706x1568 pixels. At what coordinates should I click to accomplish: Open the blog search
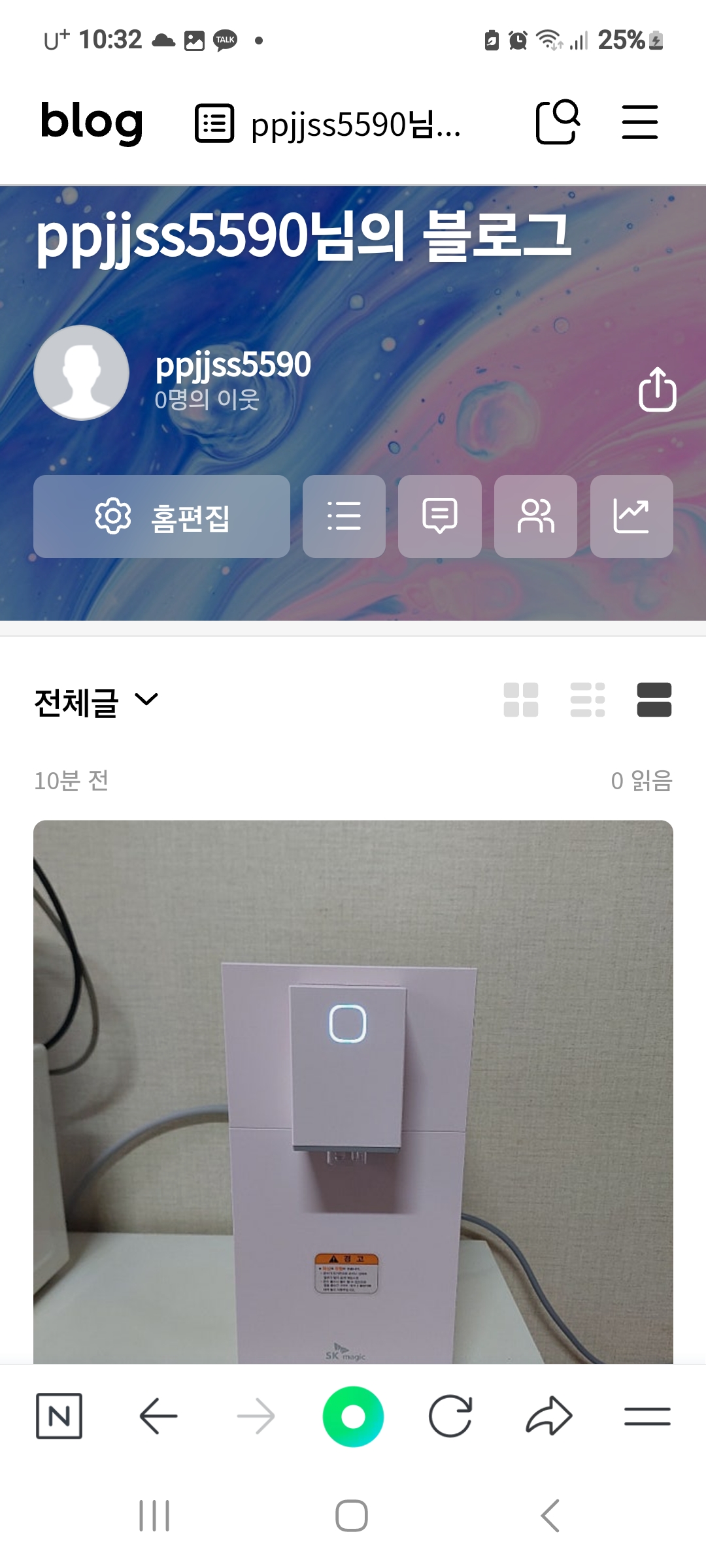557,123
